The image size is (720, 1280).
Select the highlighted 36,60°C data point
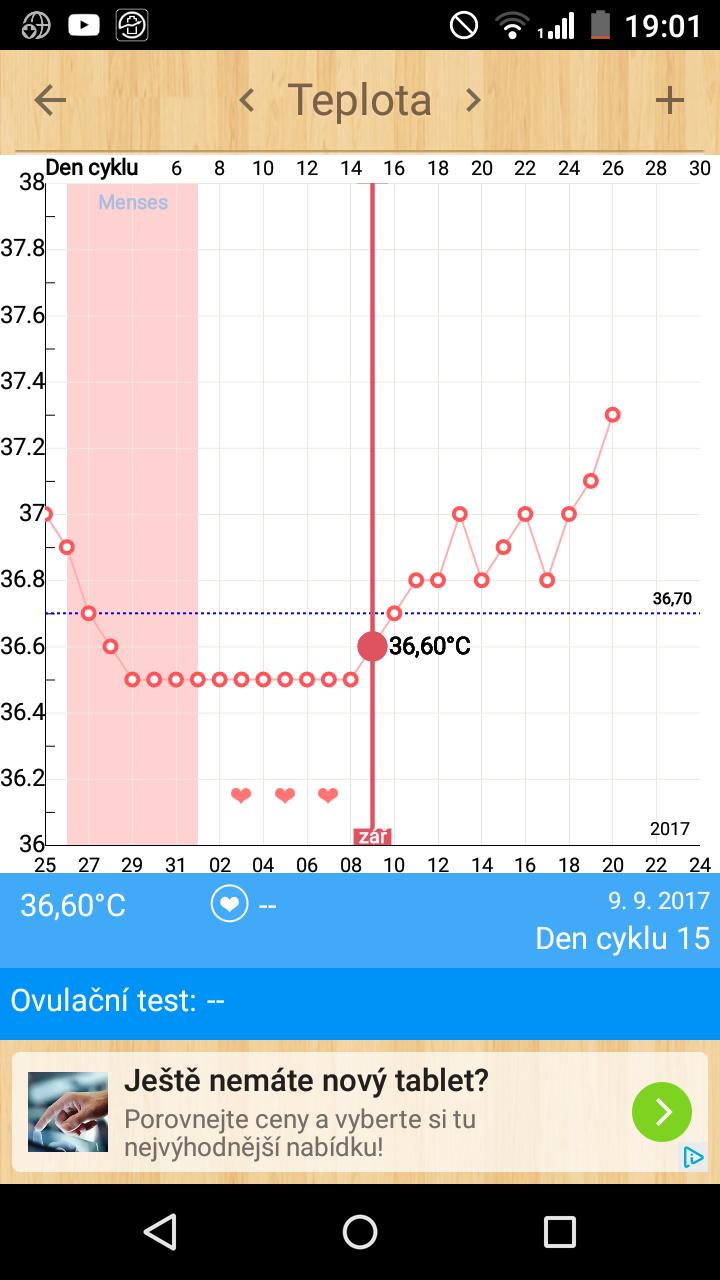(x=372, y=646)
